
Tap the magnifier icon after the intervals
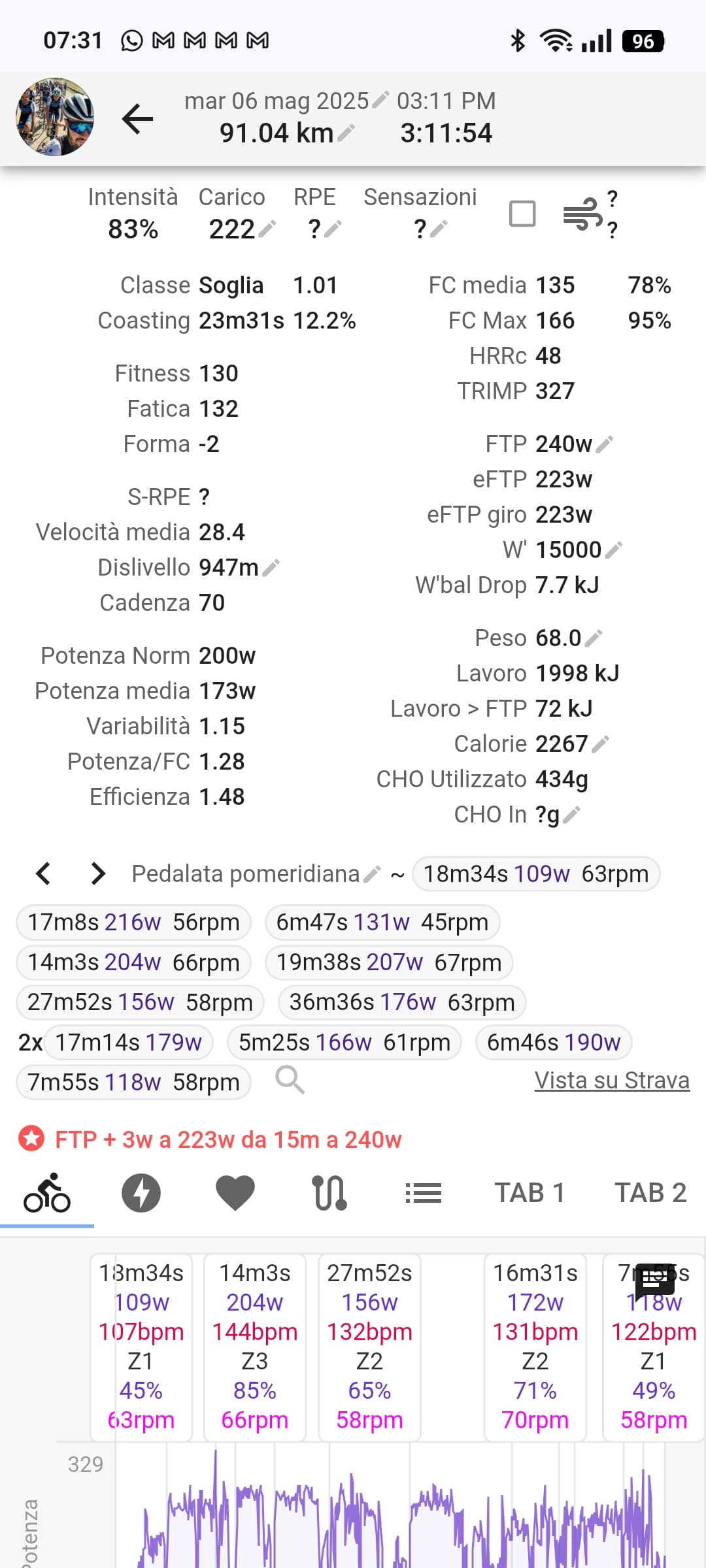tap(290, 1080)
